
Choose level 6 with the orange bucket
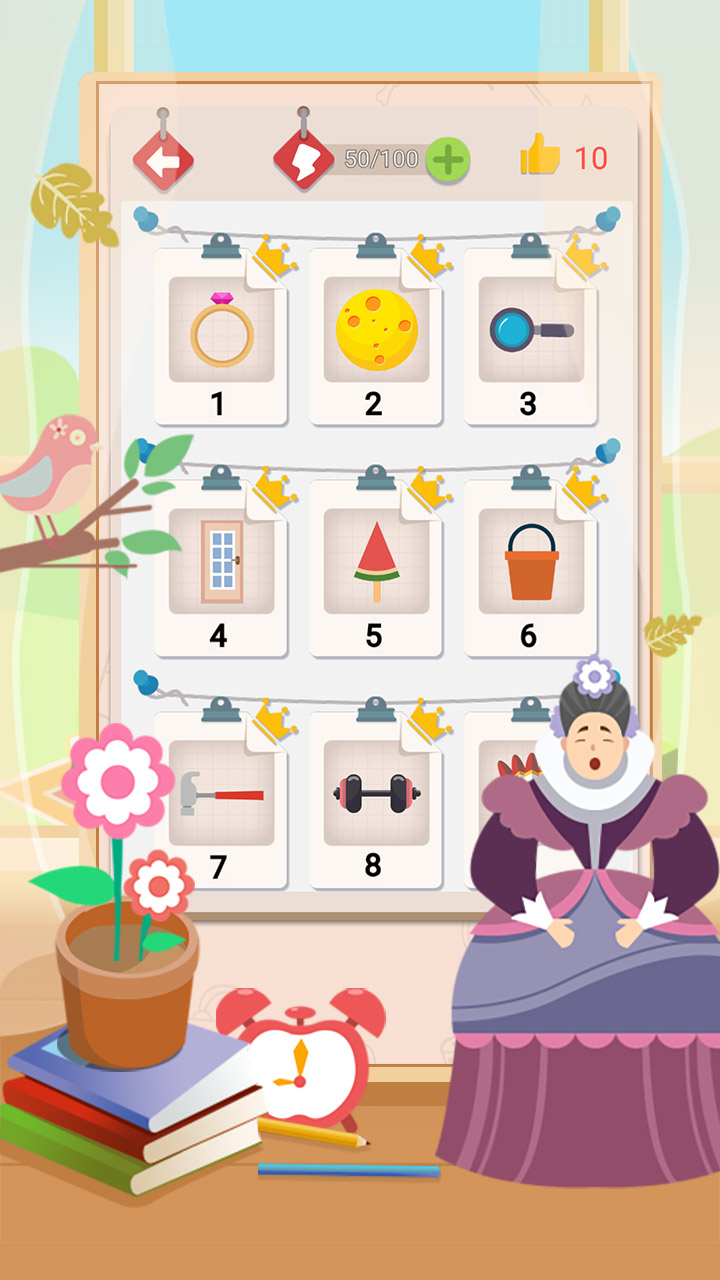point(530,565)
